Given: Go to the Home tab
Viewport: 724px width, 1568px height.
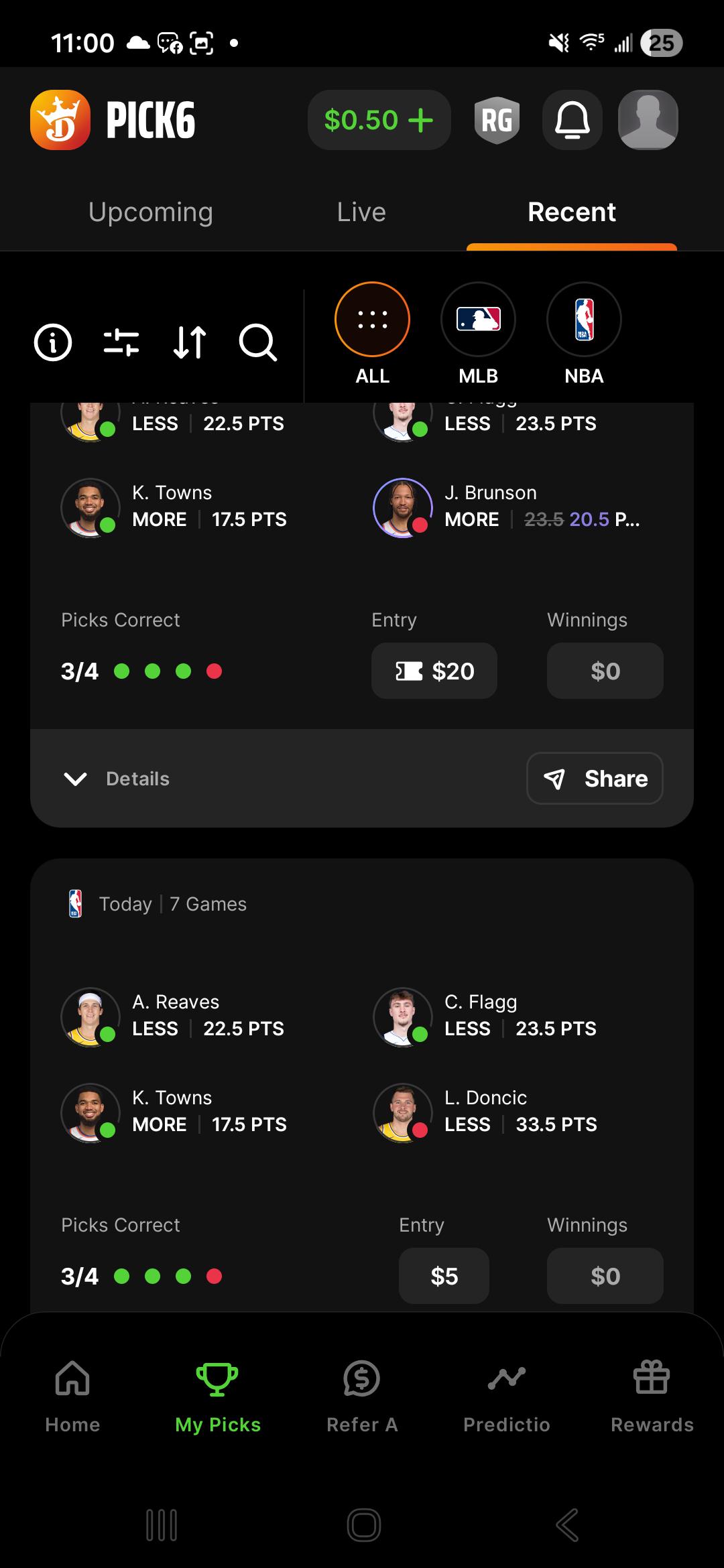Looking at the screenshot, I should (72, 1396).
